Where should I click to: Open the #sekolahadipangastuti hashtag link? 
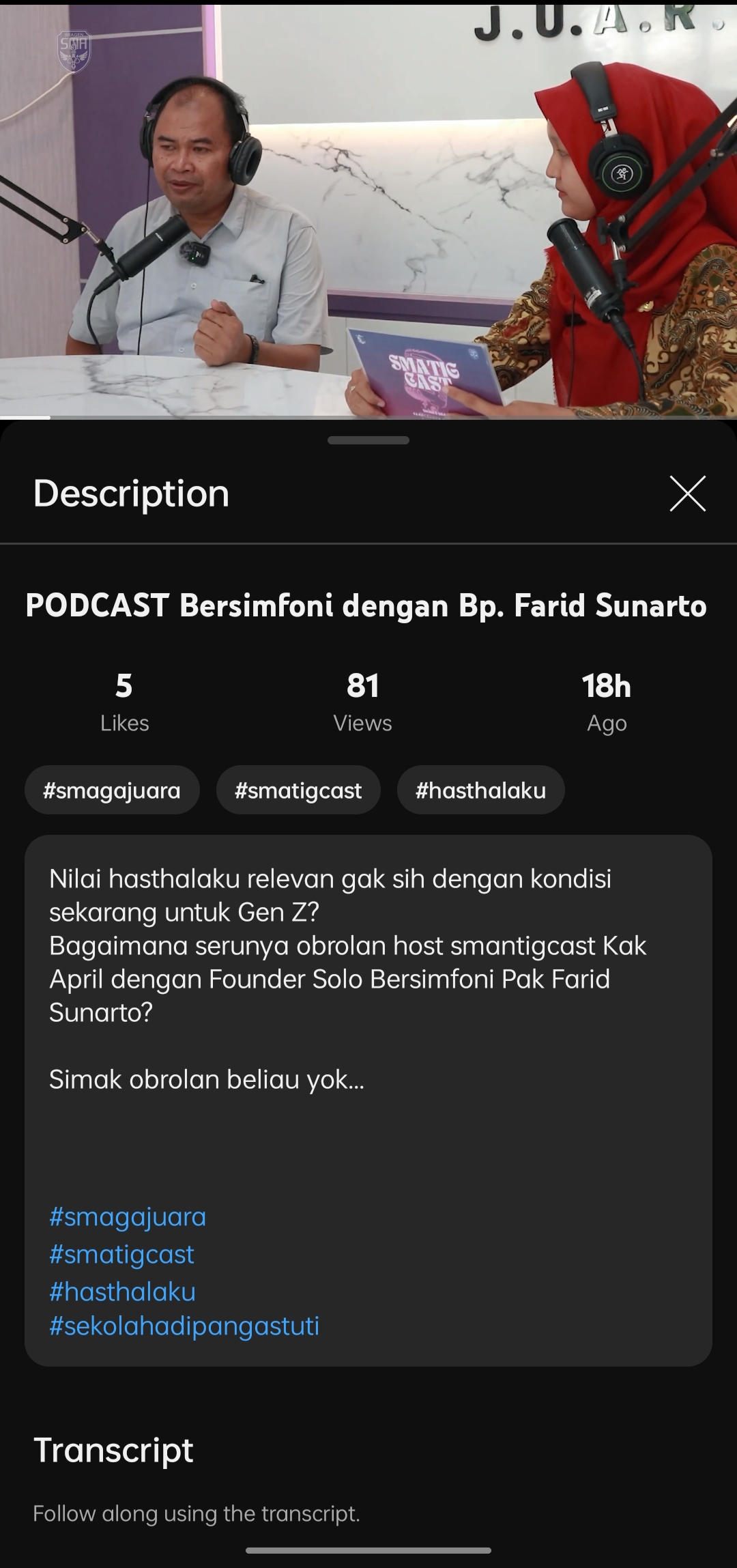pyautogui.click(x=184, y=1326)
